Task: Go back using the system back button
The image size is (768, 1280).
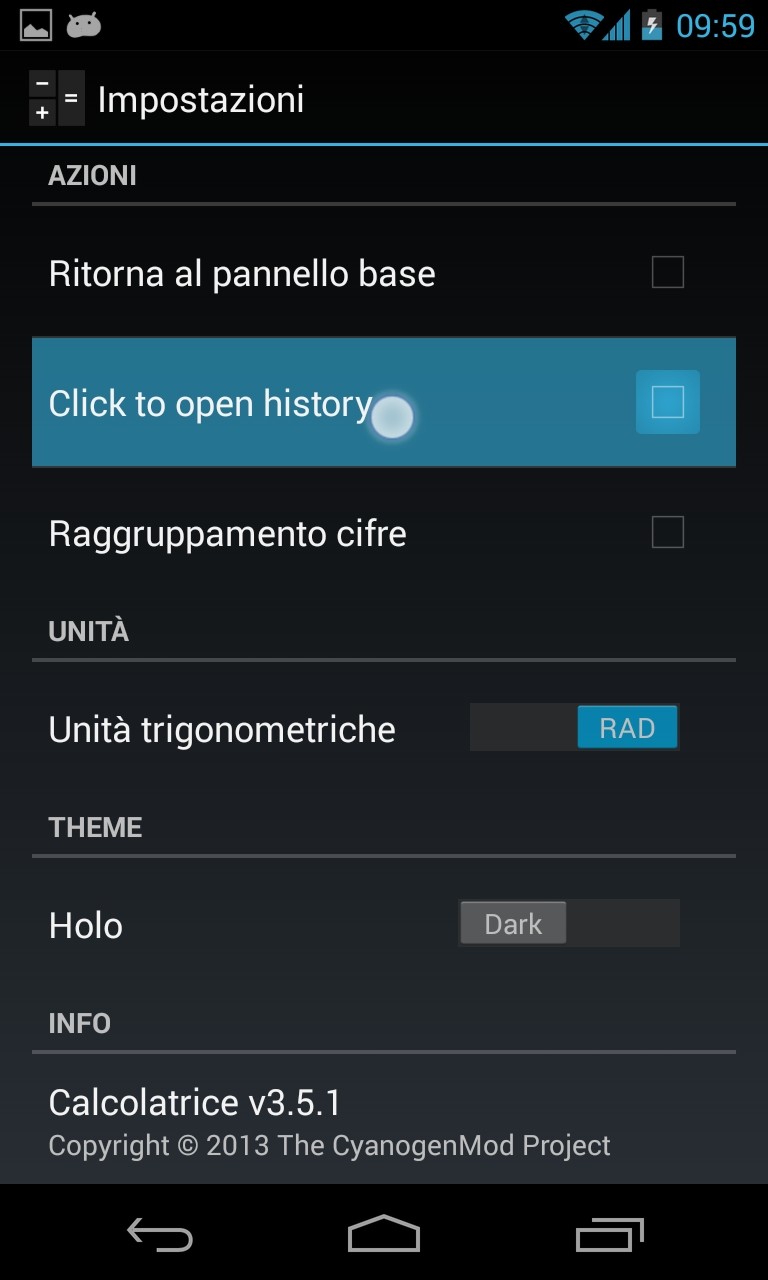Action: 160,1236
